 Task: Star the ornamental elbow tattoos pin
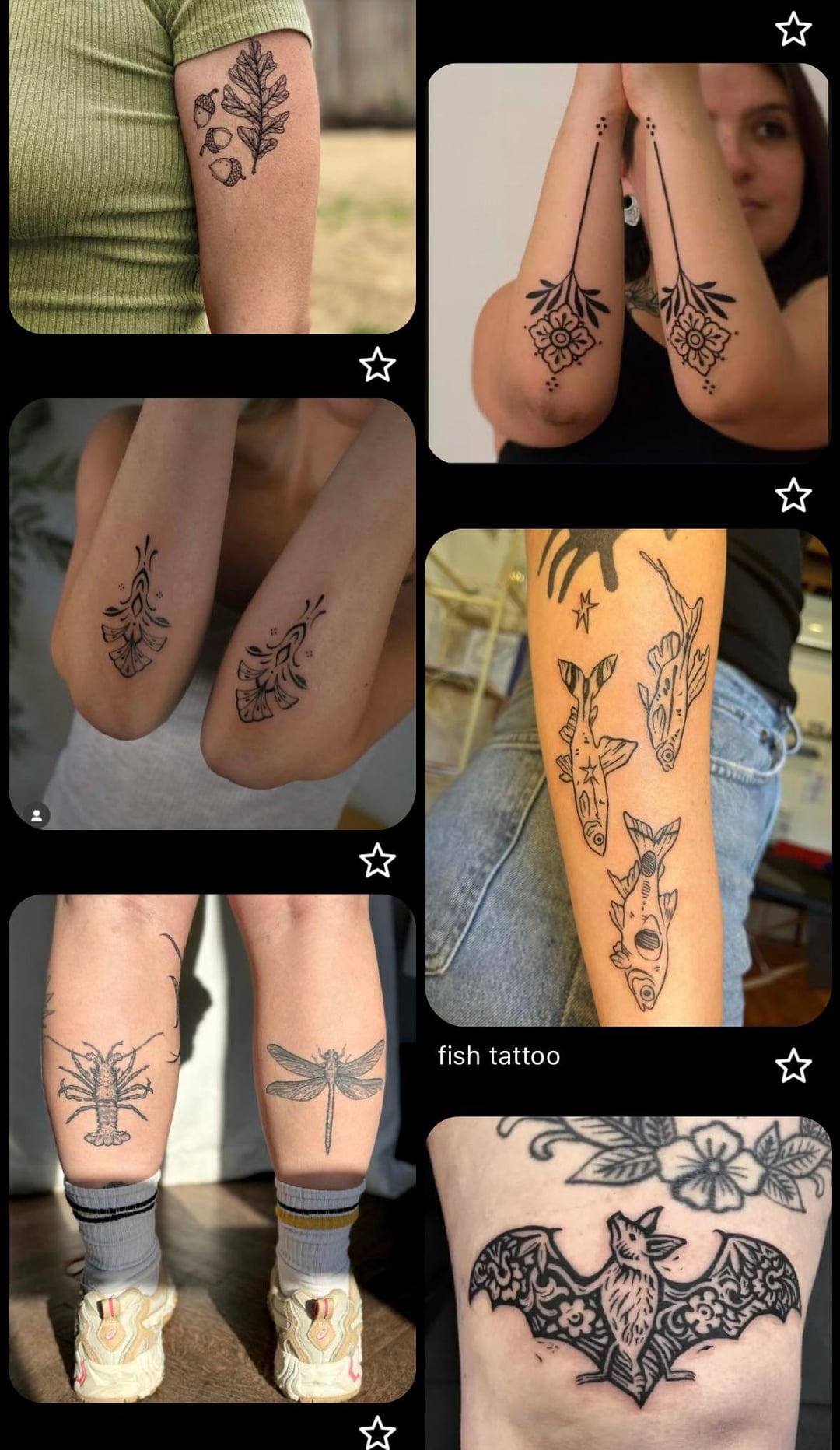(377, 860)
